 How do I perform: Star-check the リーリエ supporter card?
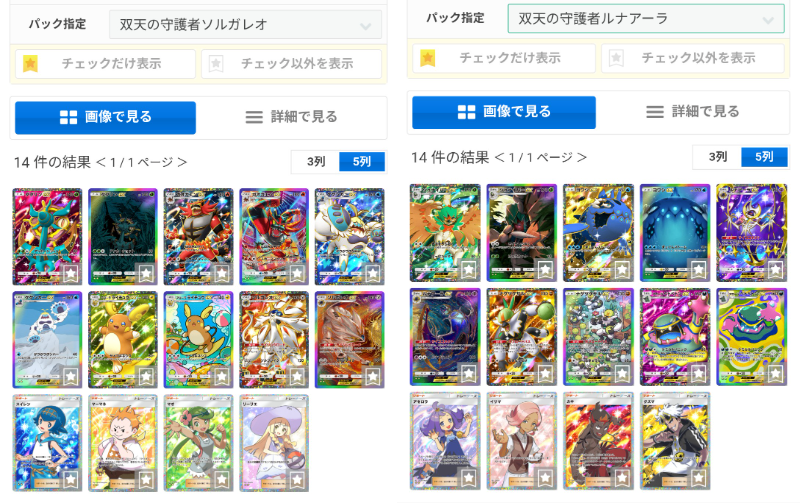(x=297, y=480)
